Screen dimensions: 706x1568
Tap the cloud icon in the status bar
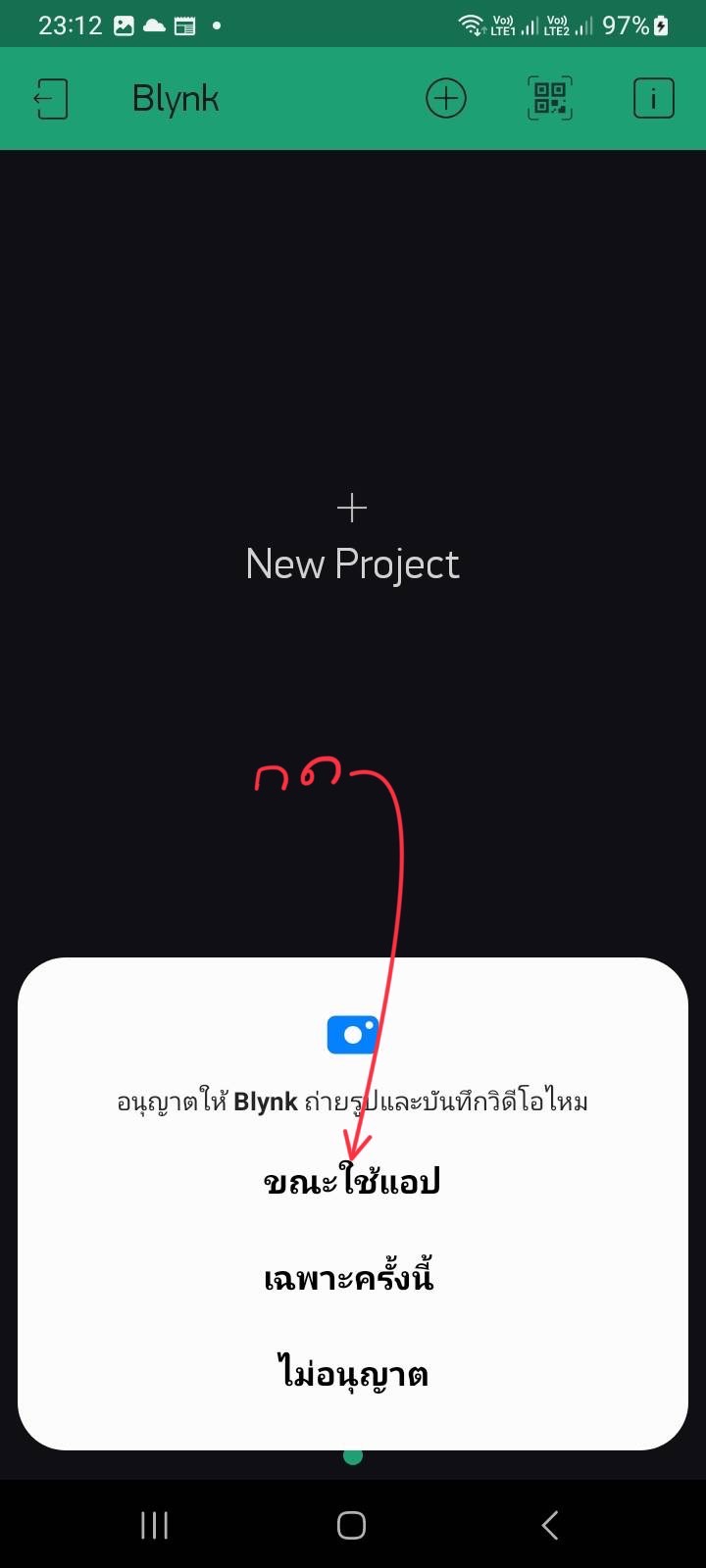pyautogui.click(x=154, y=24)
